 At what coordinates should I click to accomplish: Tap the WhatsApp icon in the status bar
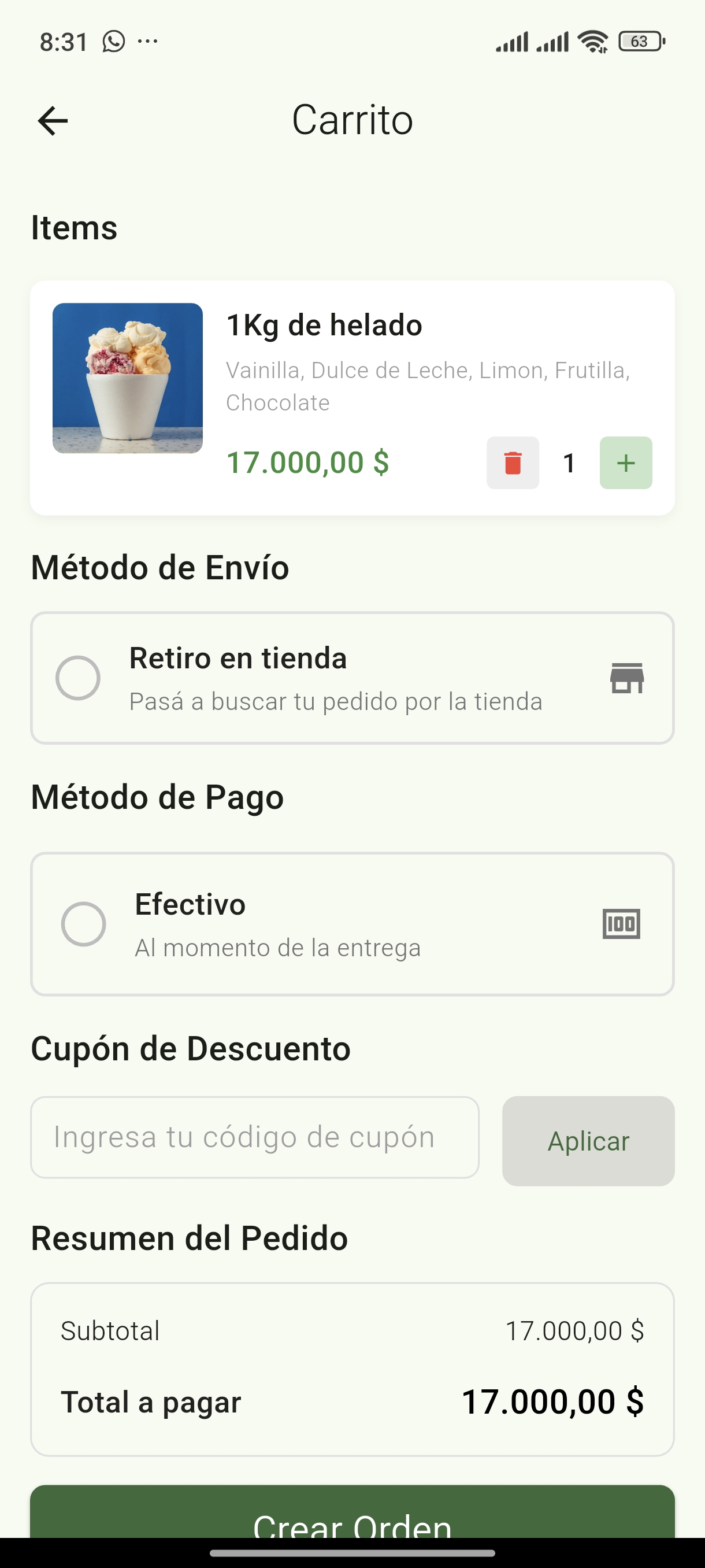click(x=114, y=41)
